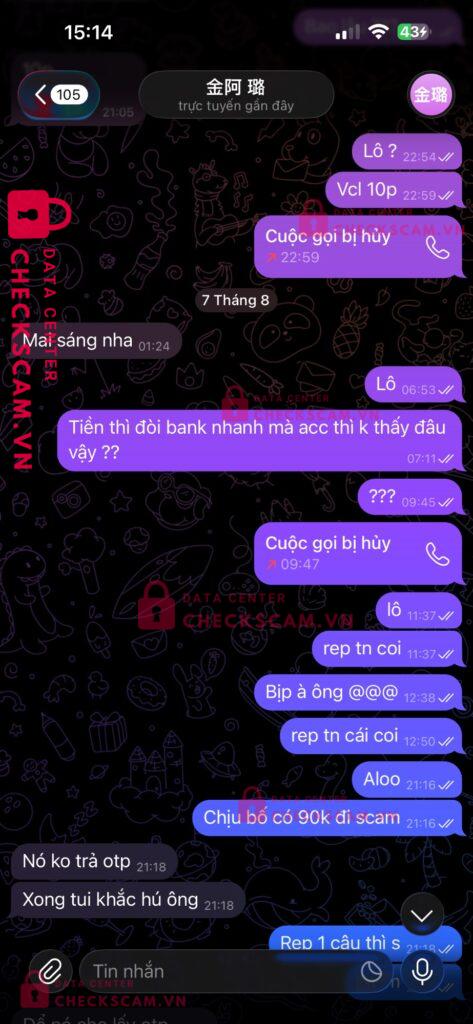Open the sticker icon in the message field
The height and width of the screenshot is (1024, 473).
(x=372, y=972)
